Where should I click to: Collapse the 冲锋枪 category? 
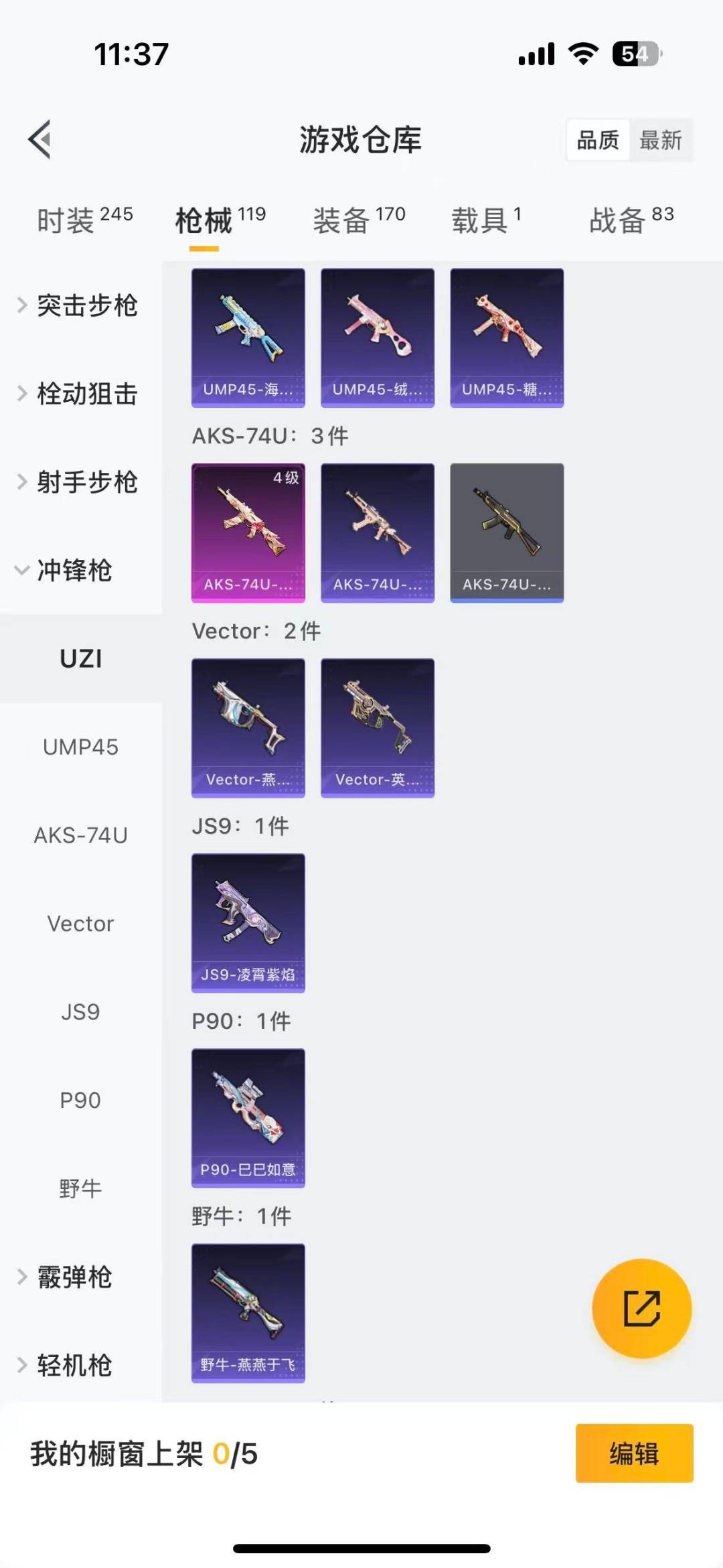pos(67,571)
